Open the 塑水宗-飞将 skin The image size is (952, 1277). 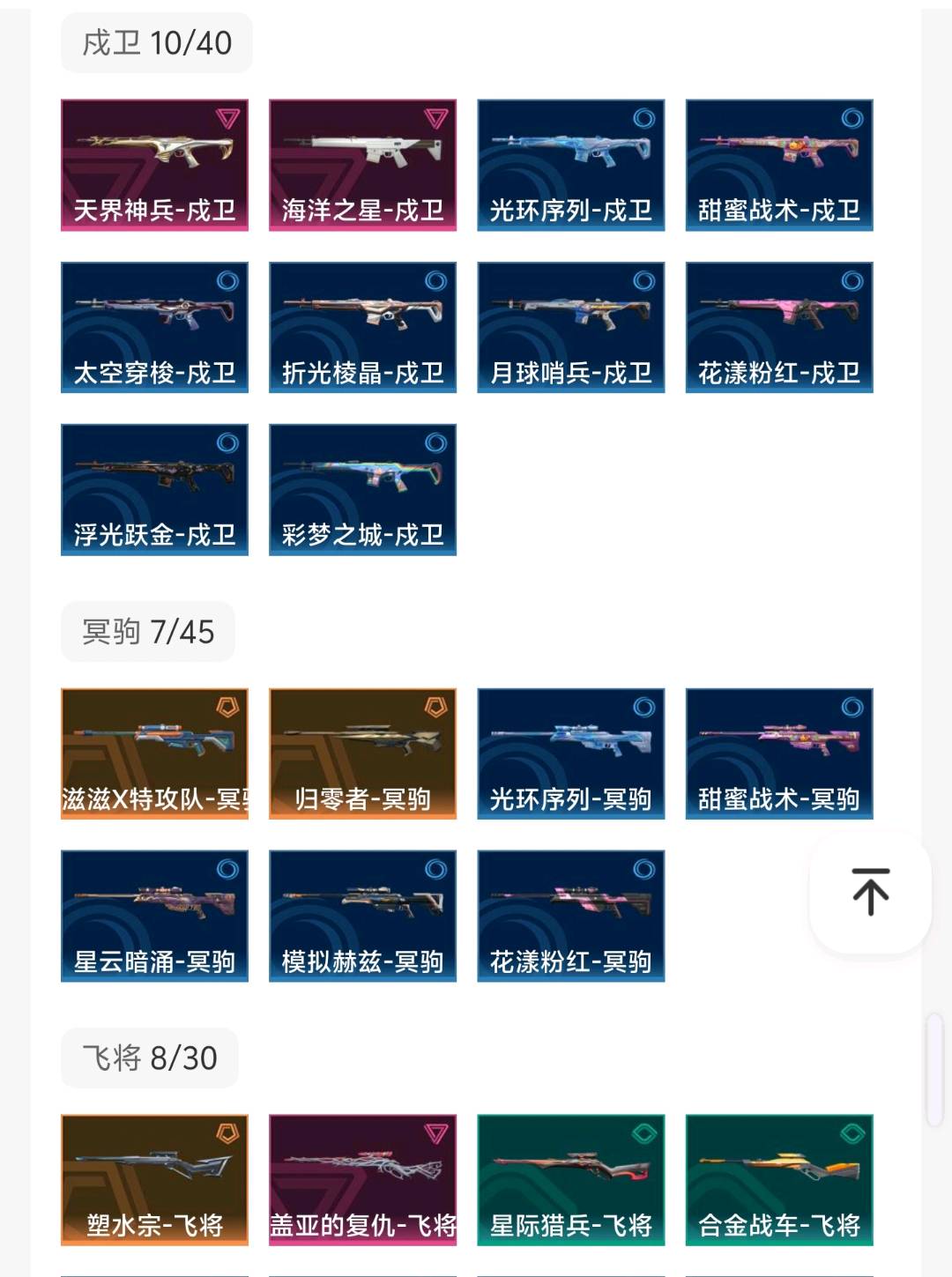154,1179
